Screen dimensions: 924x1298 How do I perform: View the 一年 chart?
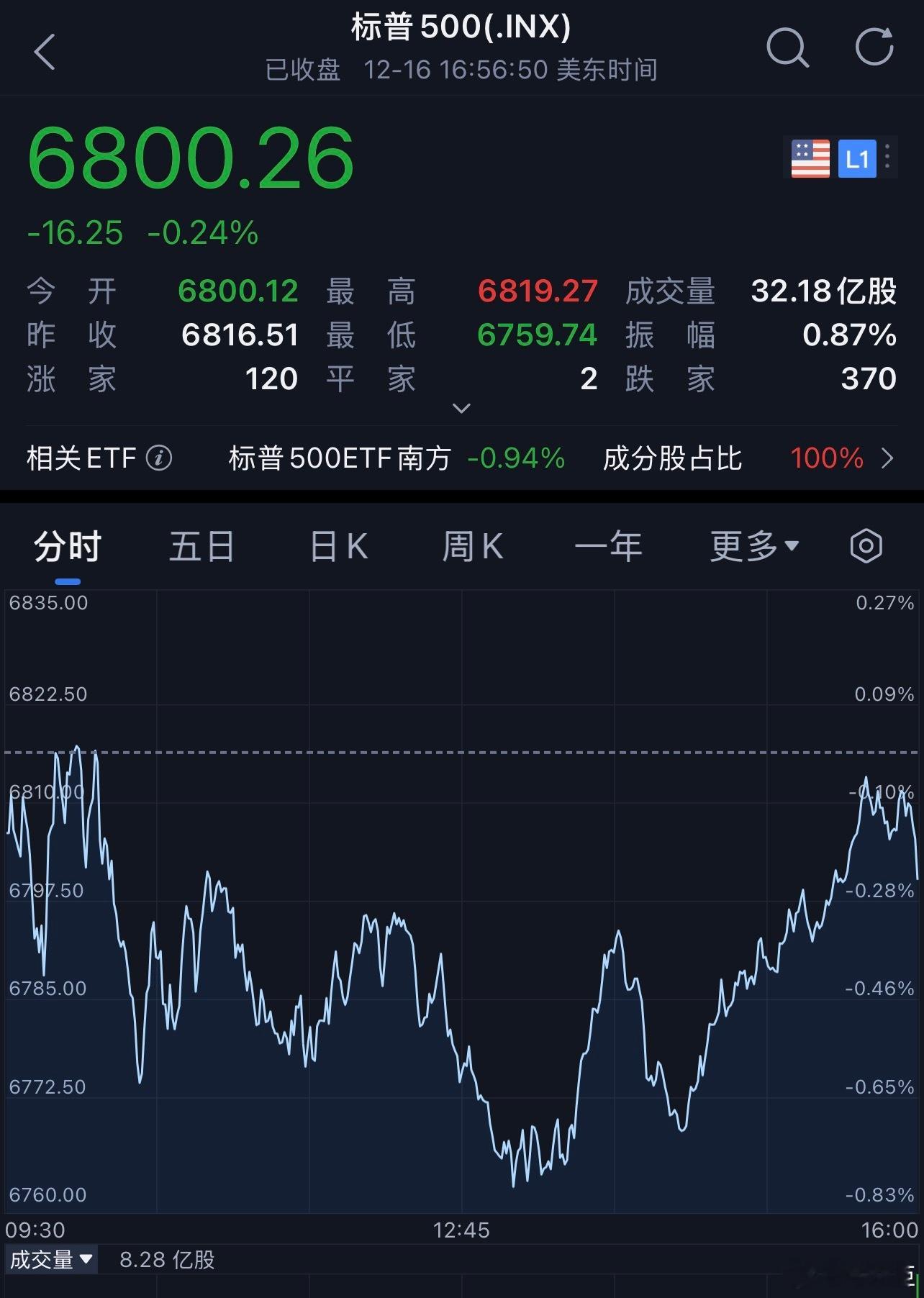click(x=608, y=547)
